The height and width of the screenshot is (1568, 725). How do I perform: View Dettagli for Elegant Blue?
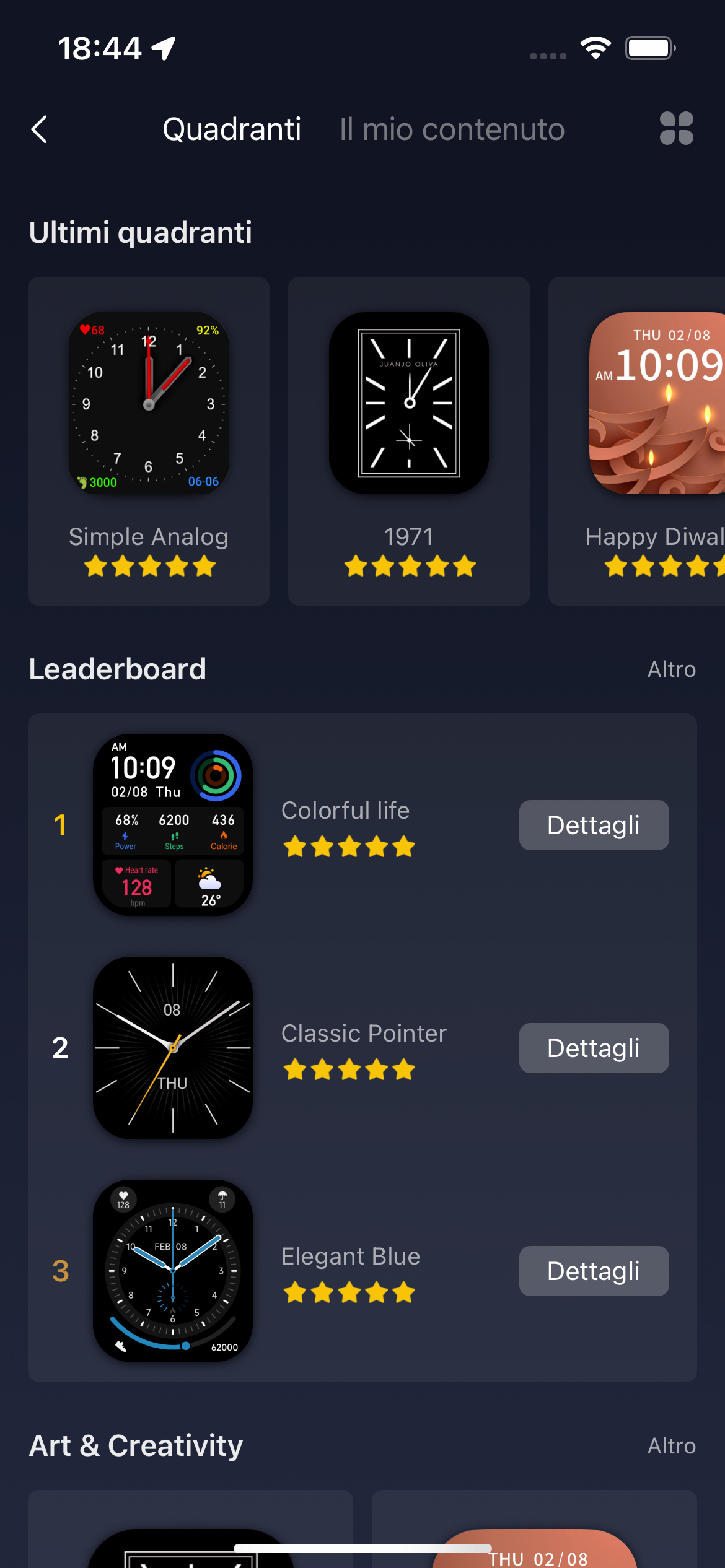594,1271
